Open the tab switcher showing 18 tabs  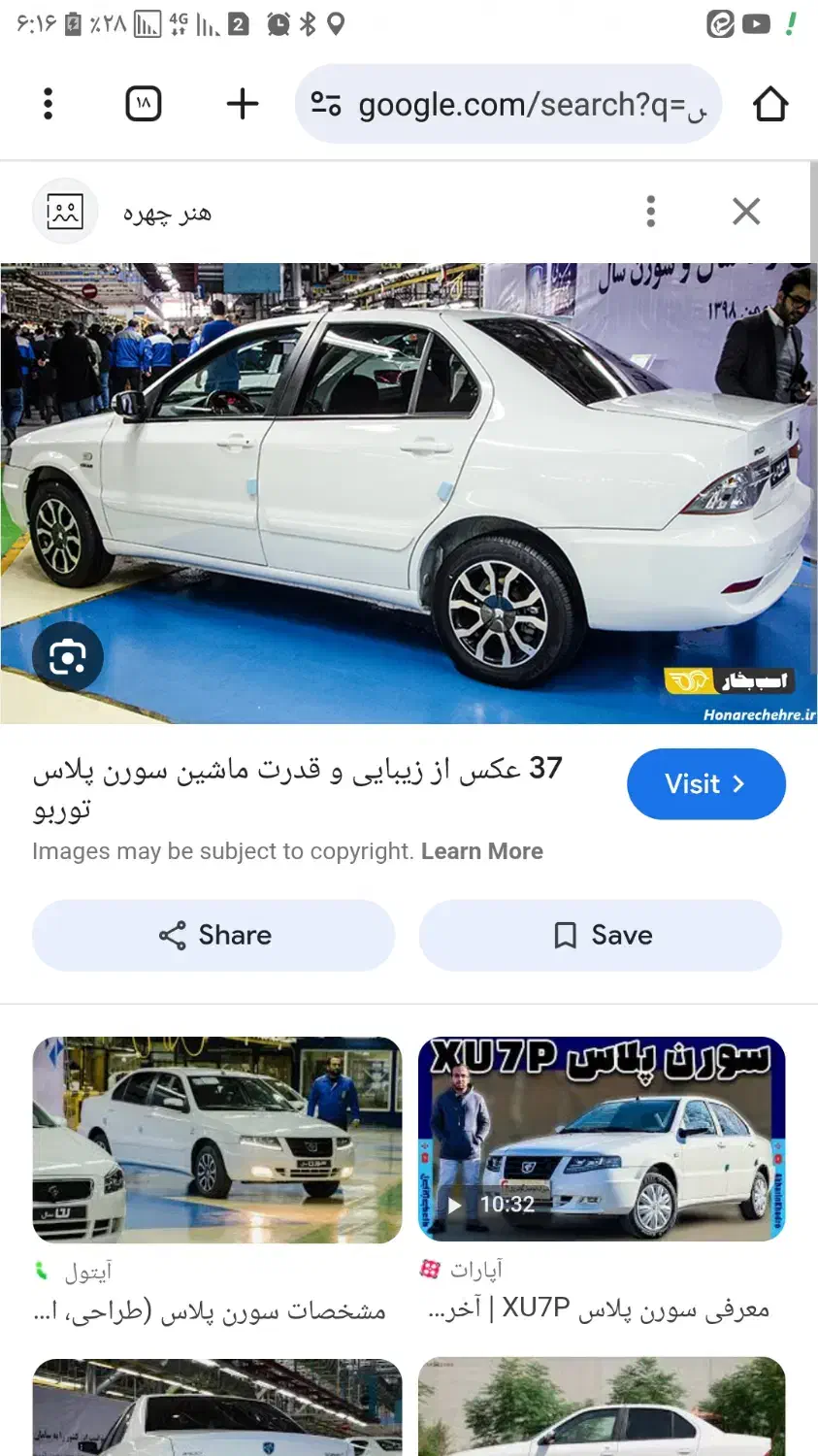coord(144,104)
